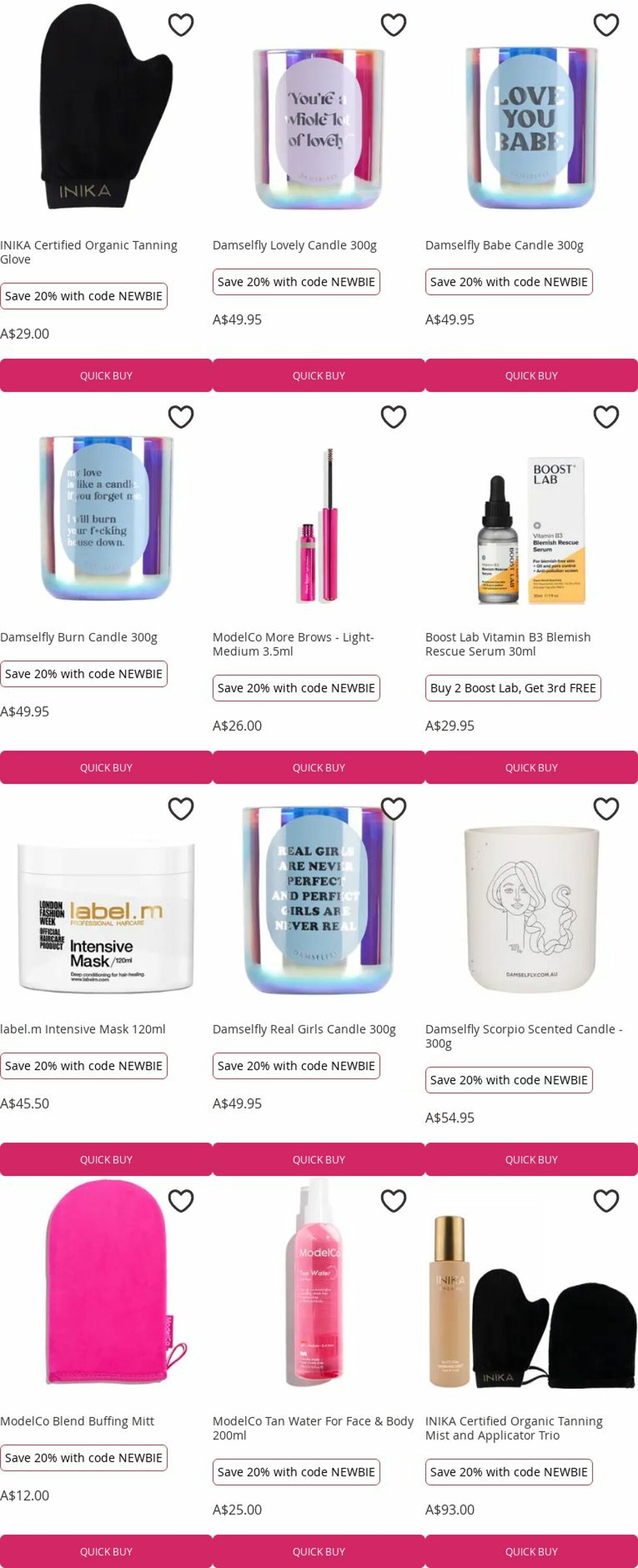Image resolution: width=638 pixels, height=1568 pixels.
Task: Quick buy Damselfly Babe Candle 300g
Action: coord(531,376)
